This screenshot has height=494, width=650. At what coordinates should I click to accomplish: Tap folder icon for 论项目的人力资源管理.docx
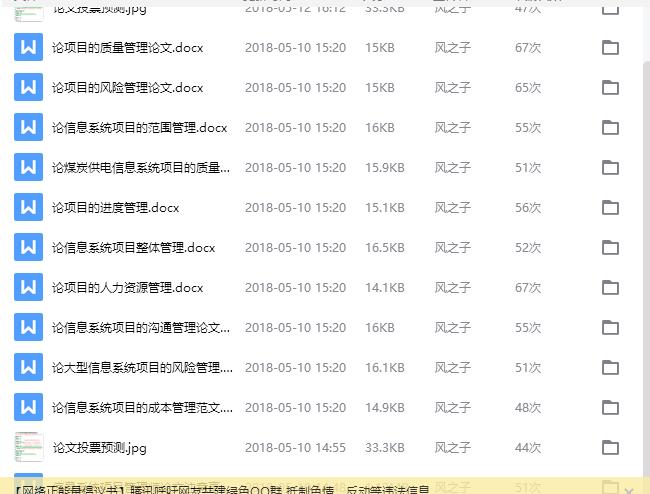tap(610, 288)
